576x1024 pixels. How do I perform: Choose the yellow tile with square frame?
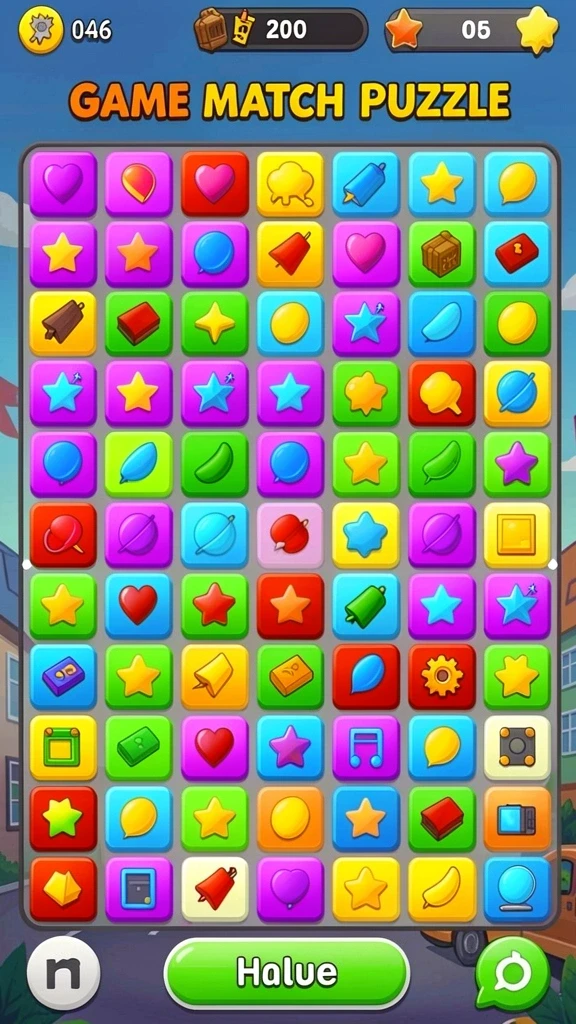(517, 535)
